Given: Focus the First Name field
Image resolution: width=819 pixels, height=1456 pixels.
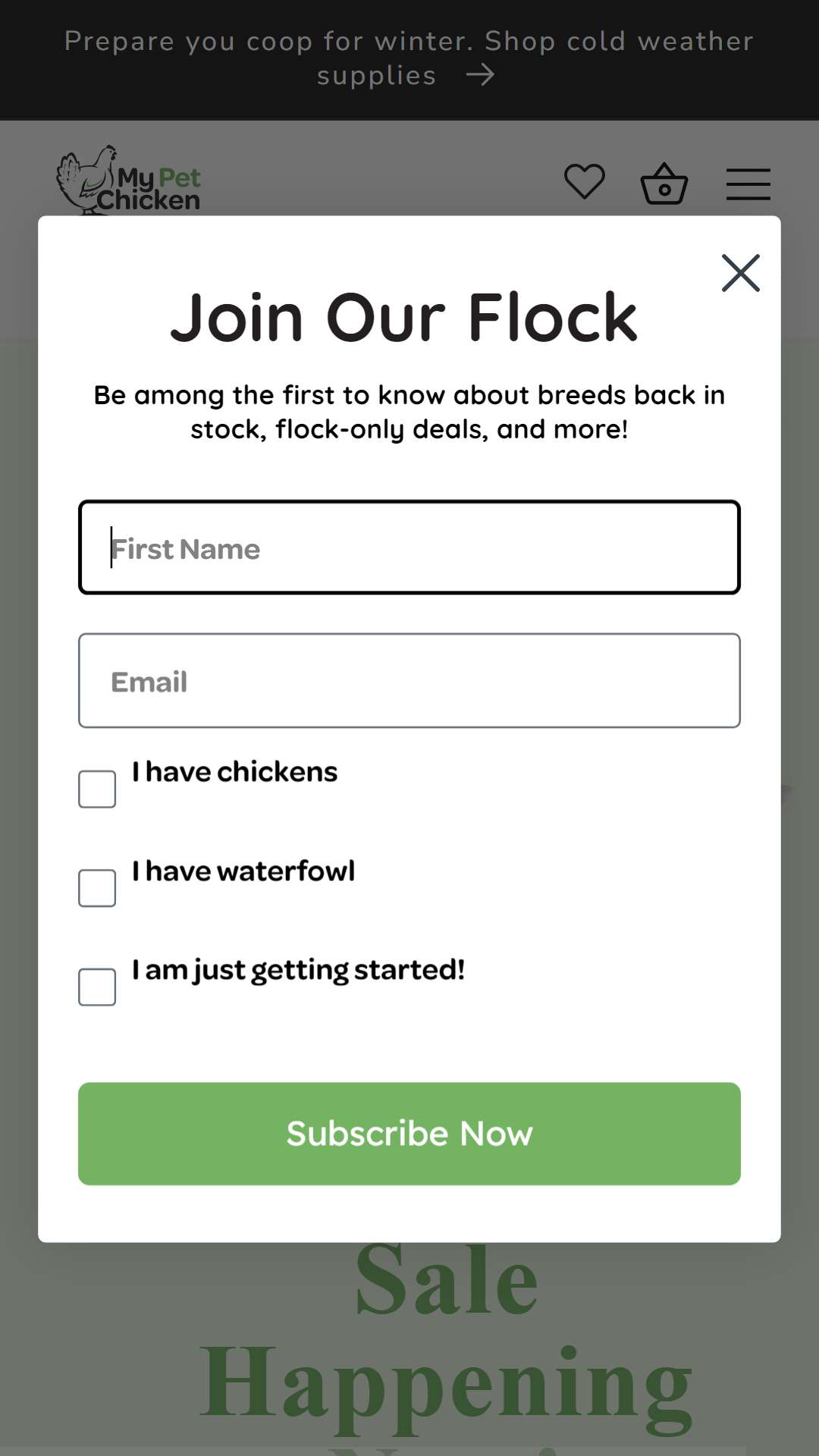Looking at the screenshot, I should pos(409,547).
